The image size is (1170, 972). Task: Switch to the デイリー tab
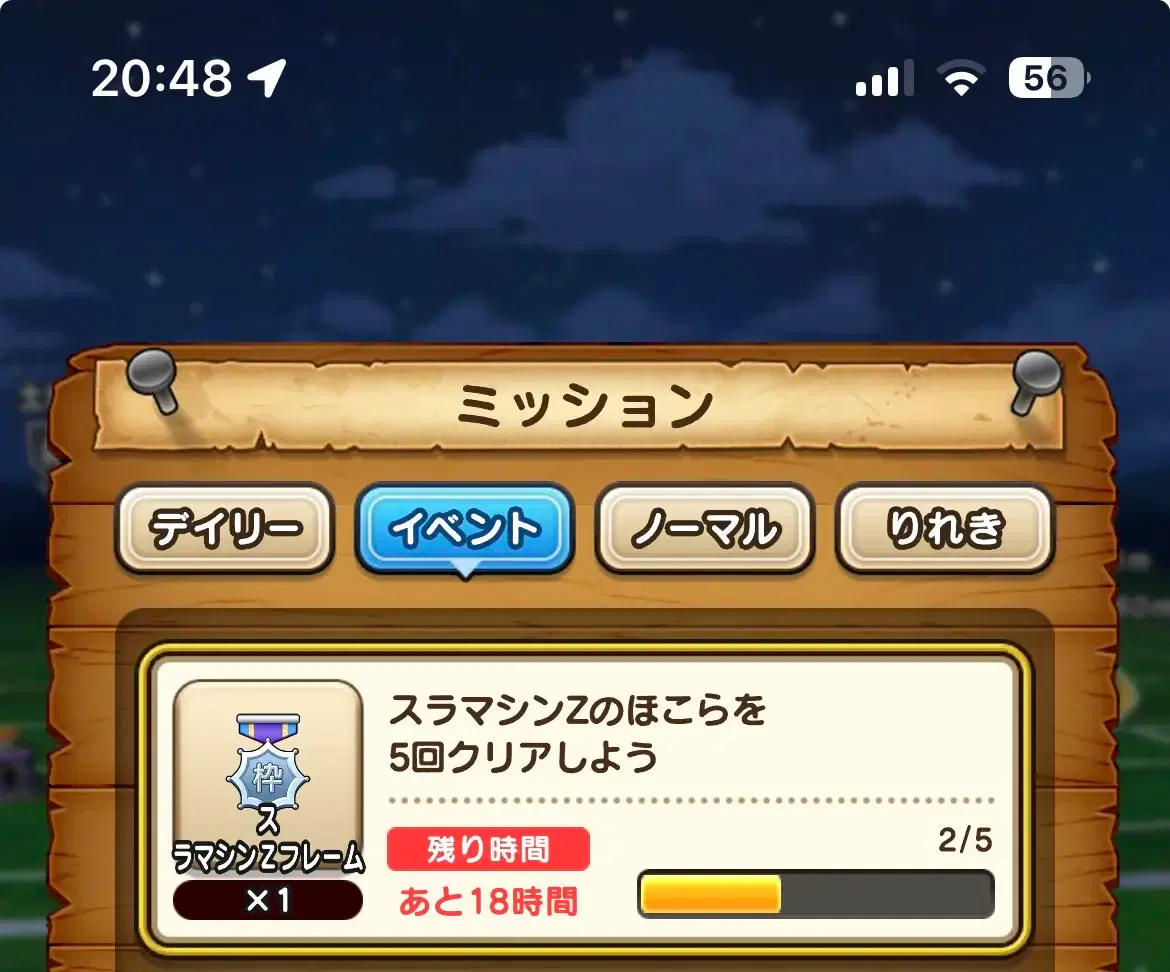224,528
